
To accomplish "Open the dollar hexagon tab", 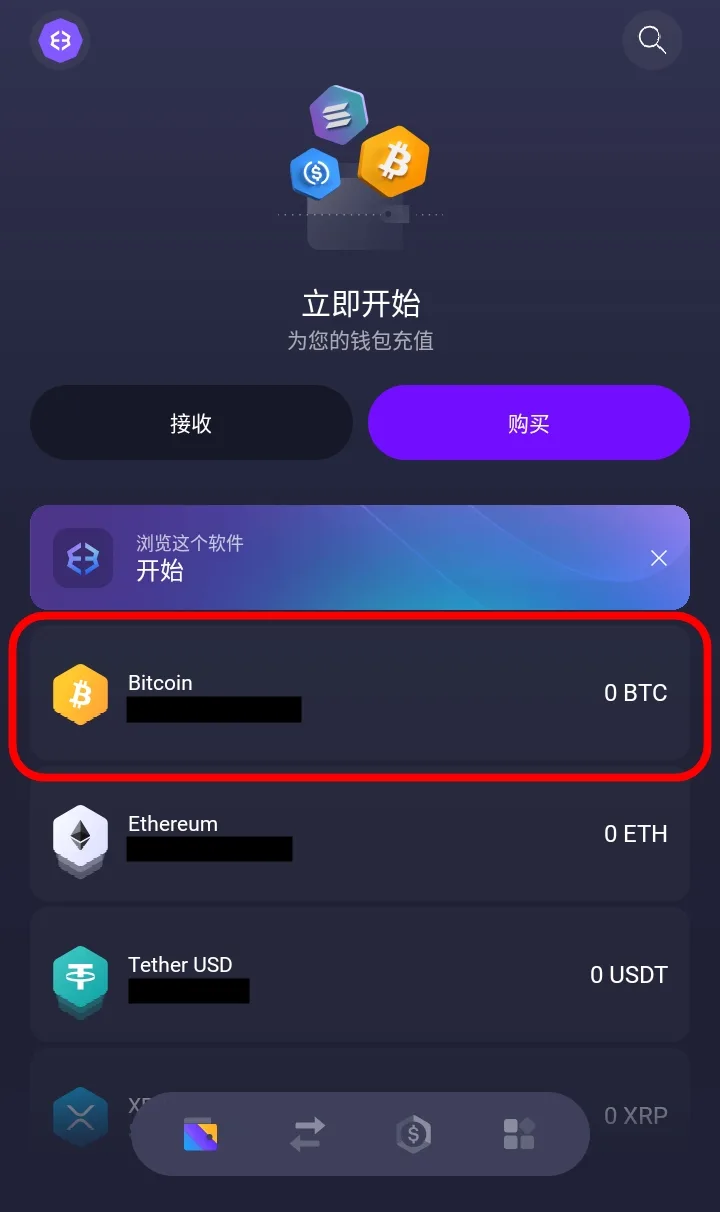I will click(413, 1134).
